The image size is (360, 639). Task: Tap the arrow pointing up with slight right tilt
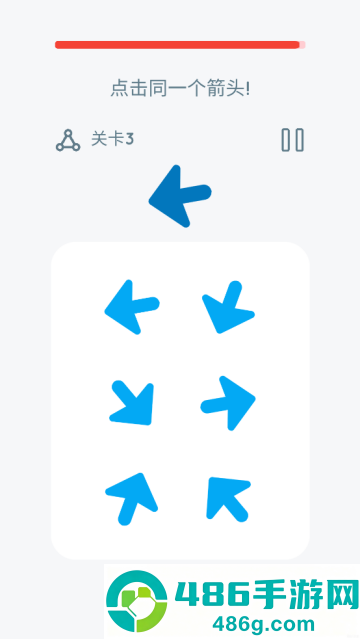132,499
